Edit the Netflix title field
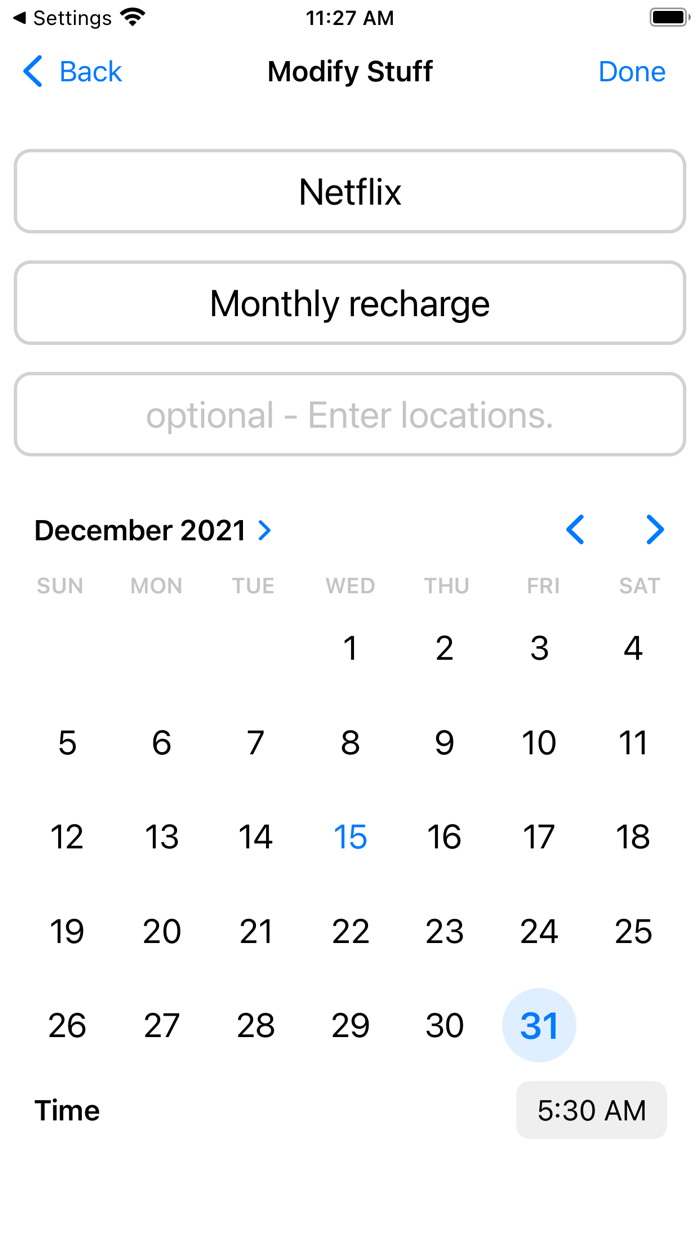Image resolution: width=700 pixels, height=1244 pixels. 350,191
